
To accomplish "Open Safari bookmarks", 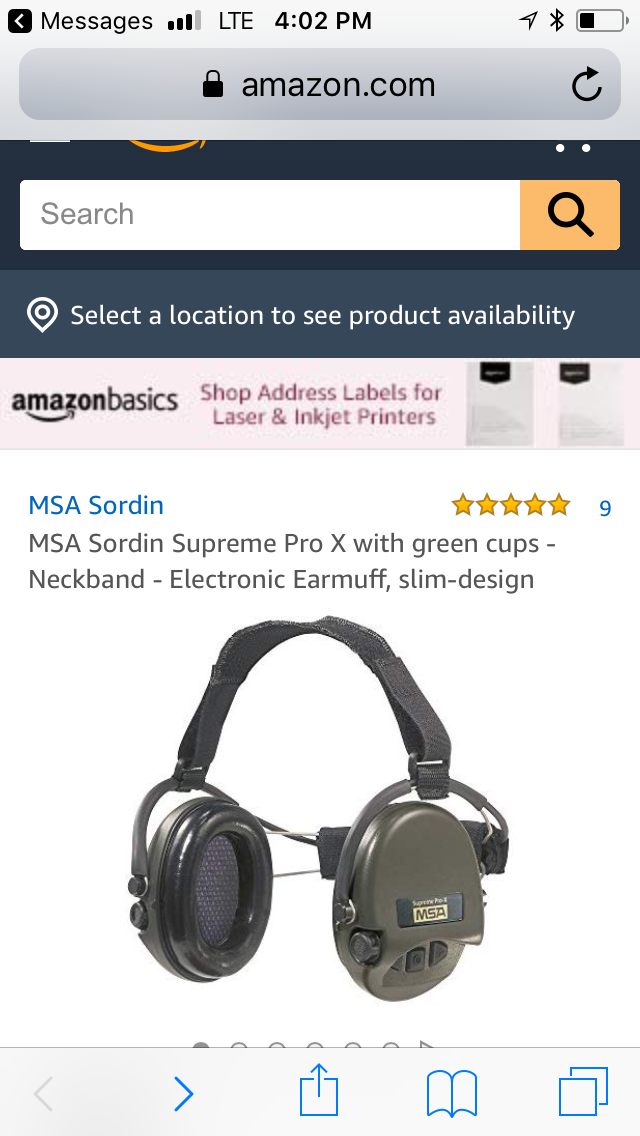I will 452,1093.
